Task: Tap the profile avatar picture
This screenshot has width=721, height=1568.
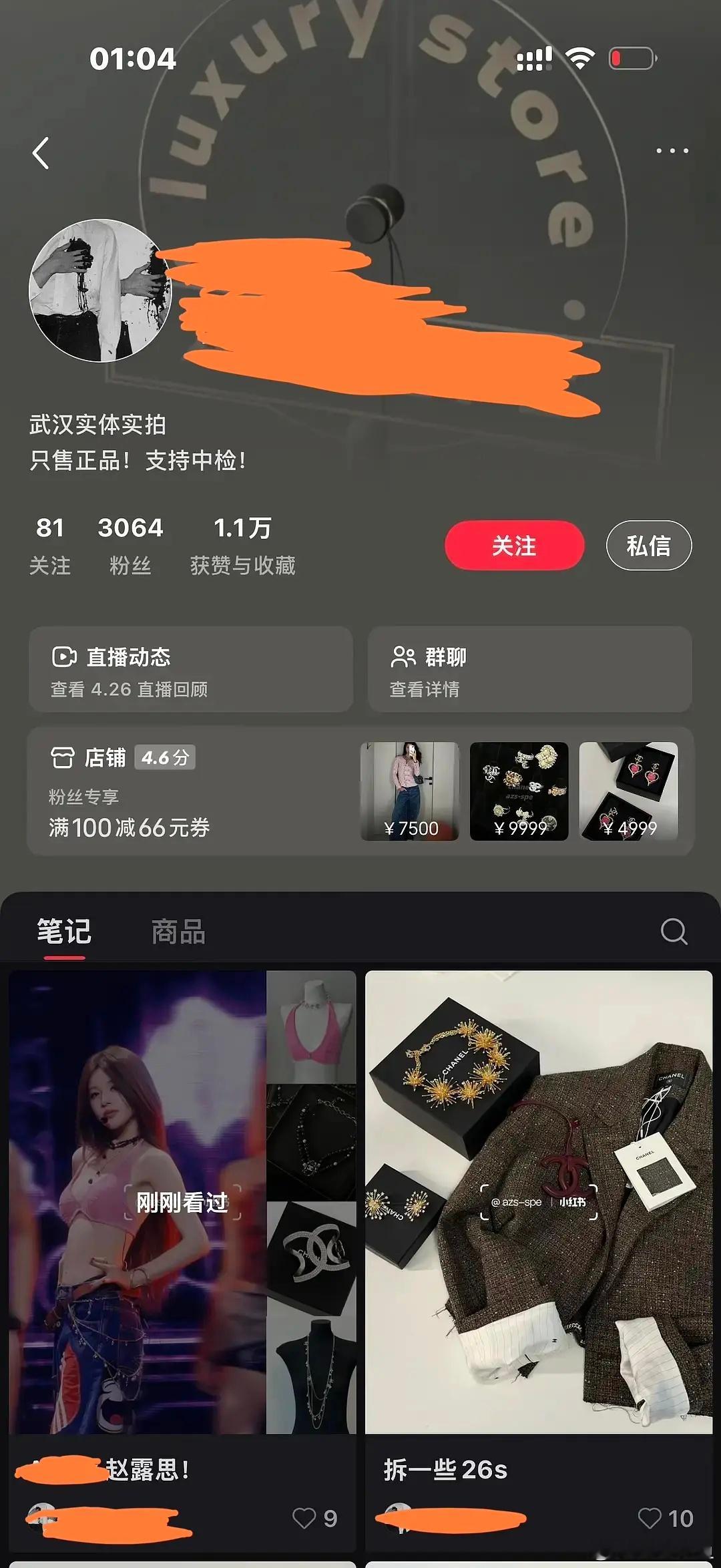Action: [x=100, y=290]
